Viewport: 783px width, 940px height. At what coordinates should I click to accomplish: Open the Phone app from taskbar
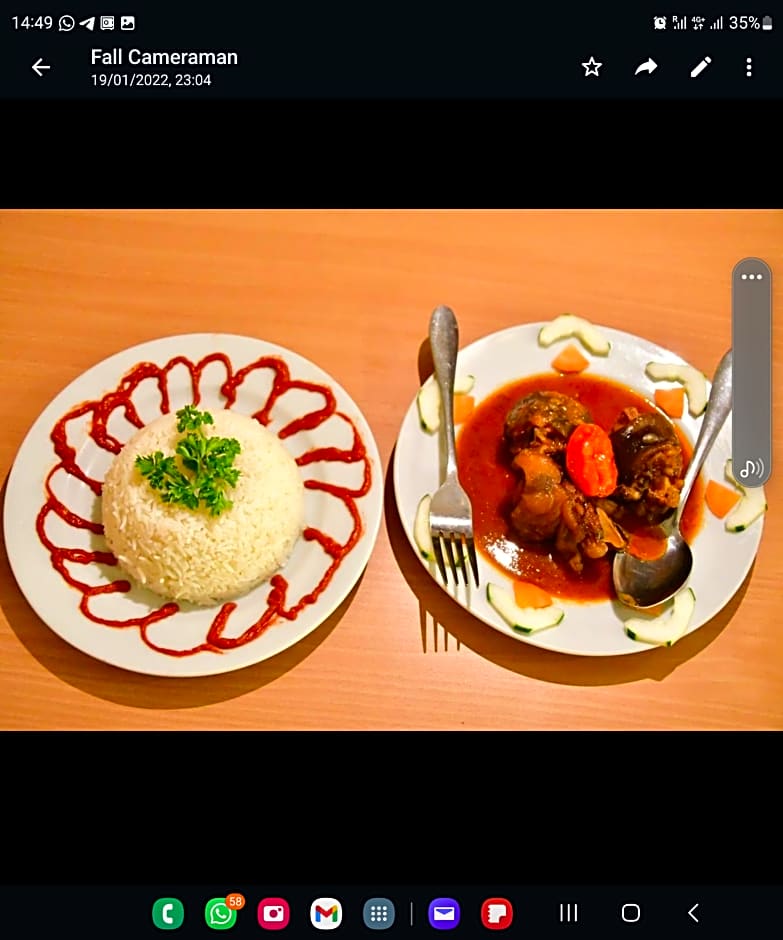tap(168, 913)
